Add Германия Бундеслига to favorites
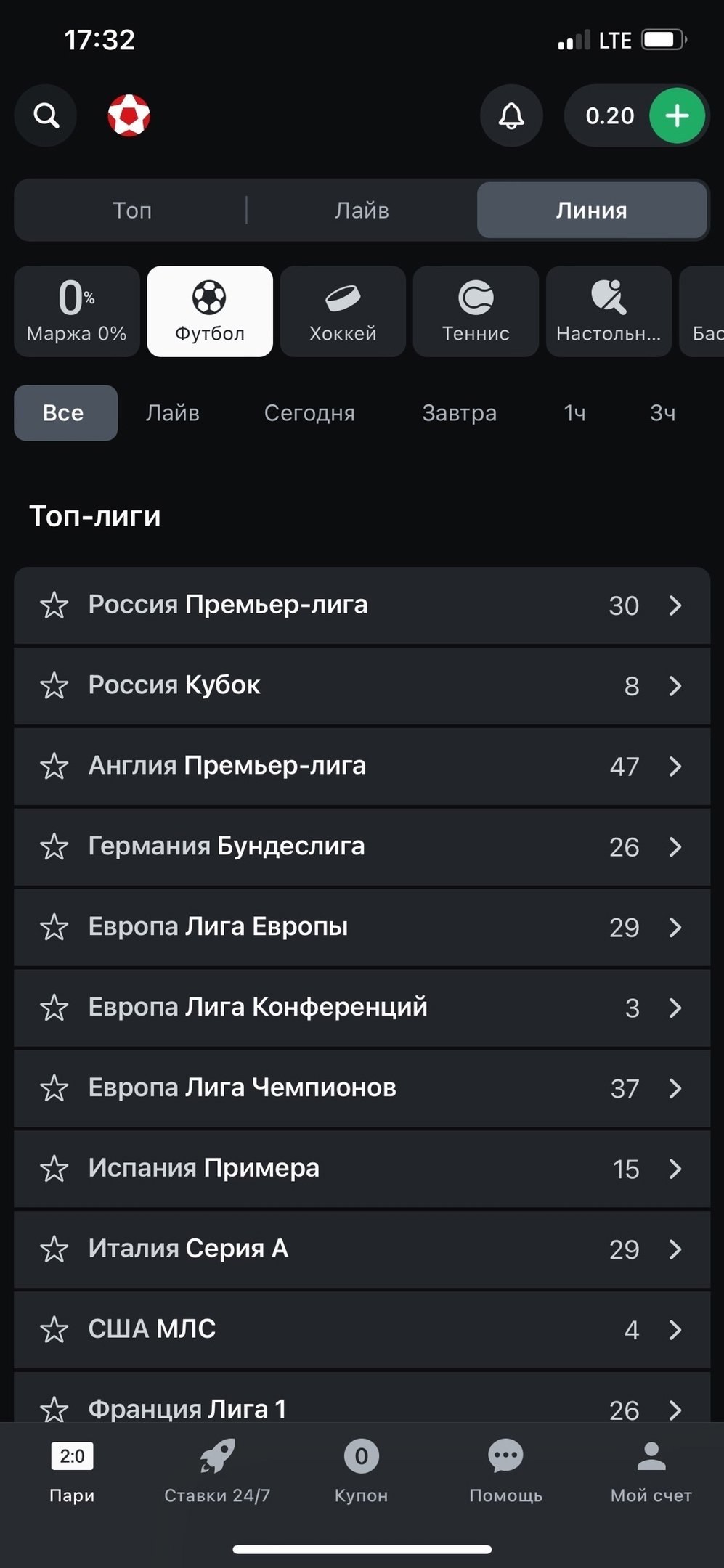This screenshot has height=1568, width=724. click(x=54, y=847)
